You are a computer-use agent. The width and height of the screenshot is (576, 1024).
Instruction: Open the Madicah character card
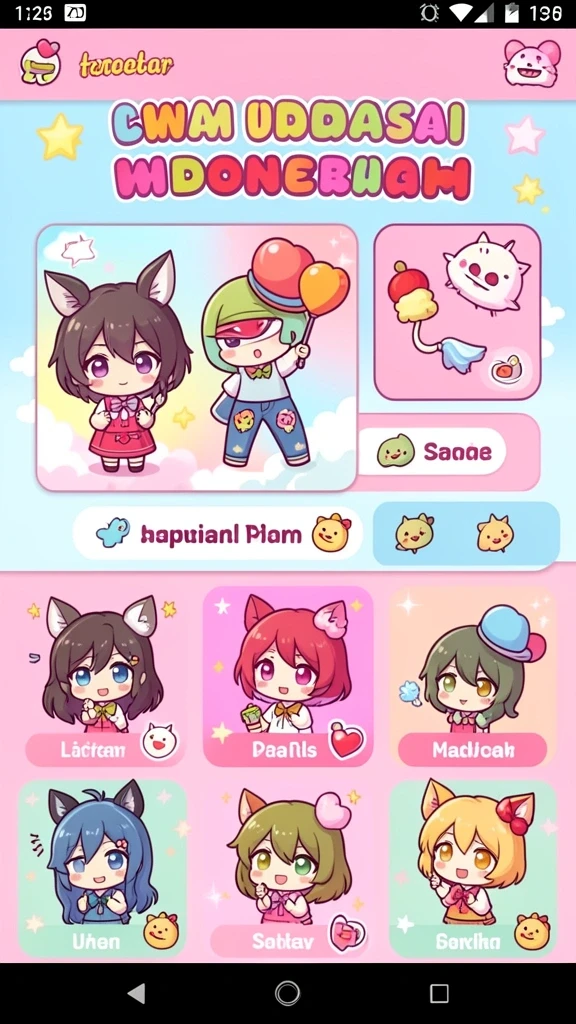pyautogui.click(x=473, y=677)
